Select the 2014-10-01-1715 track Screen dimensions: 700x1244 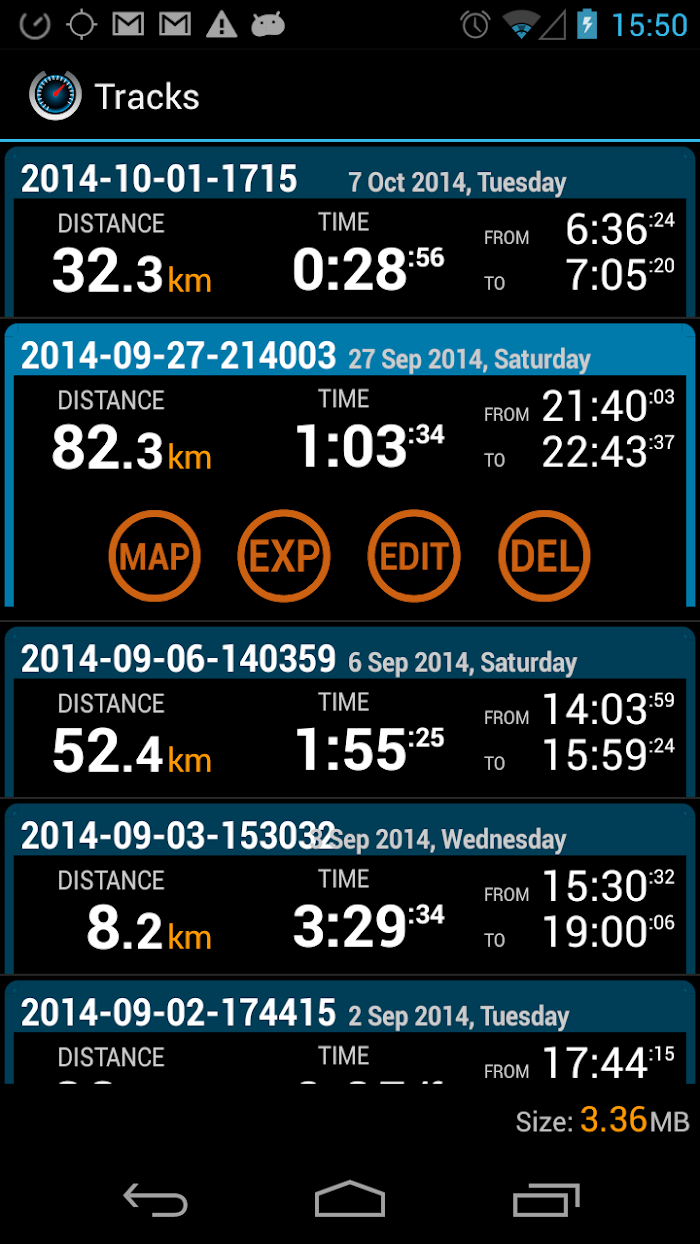point(350,232)
